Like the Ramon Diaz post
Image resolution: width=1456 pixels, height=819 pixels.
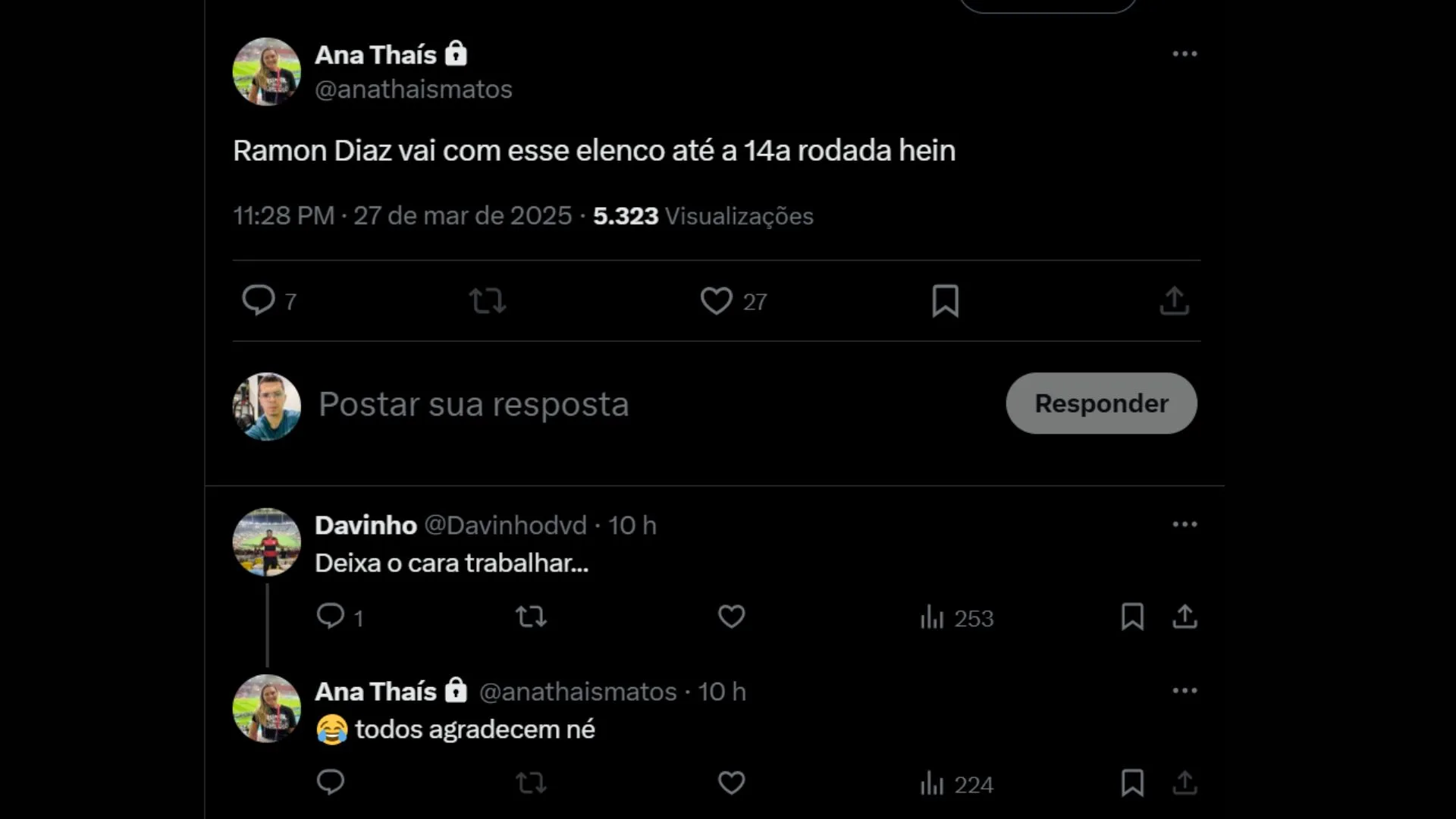(716, 301)
